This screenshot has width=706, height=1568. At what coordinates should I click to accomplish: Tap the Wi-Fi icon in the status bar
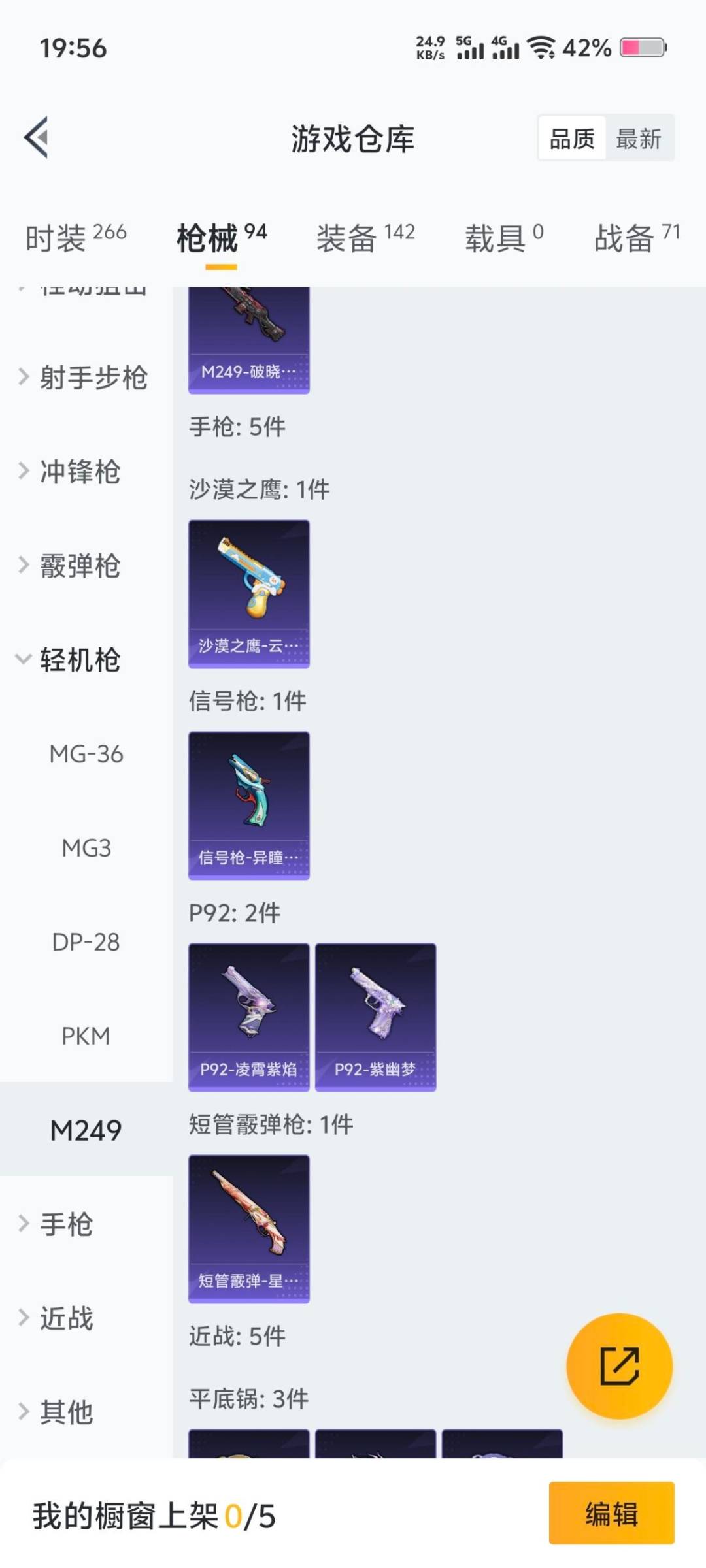click(x=542, y=47)
